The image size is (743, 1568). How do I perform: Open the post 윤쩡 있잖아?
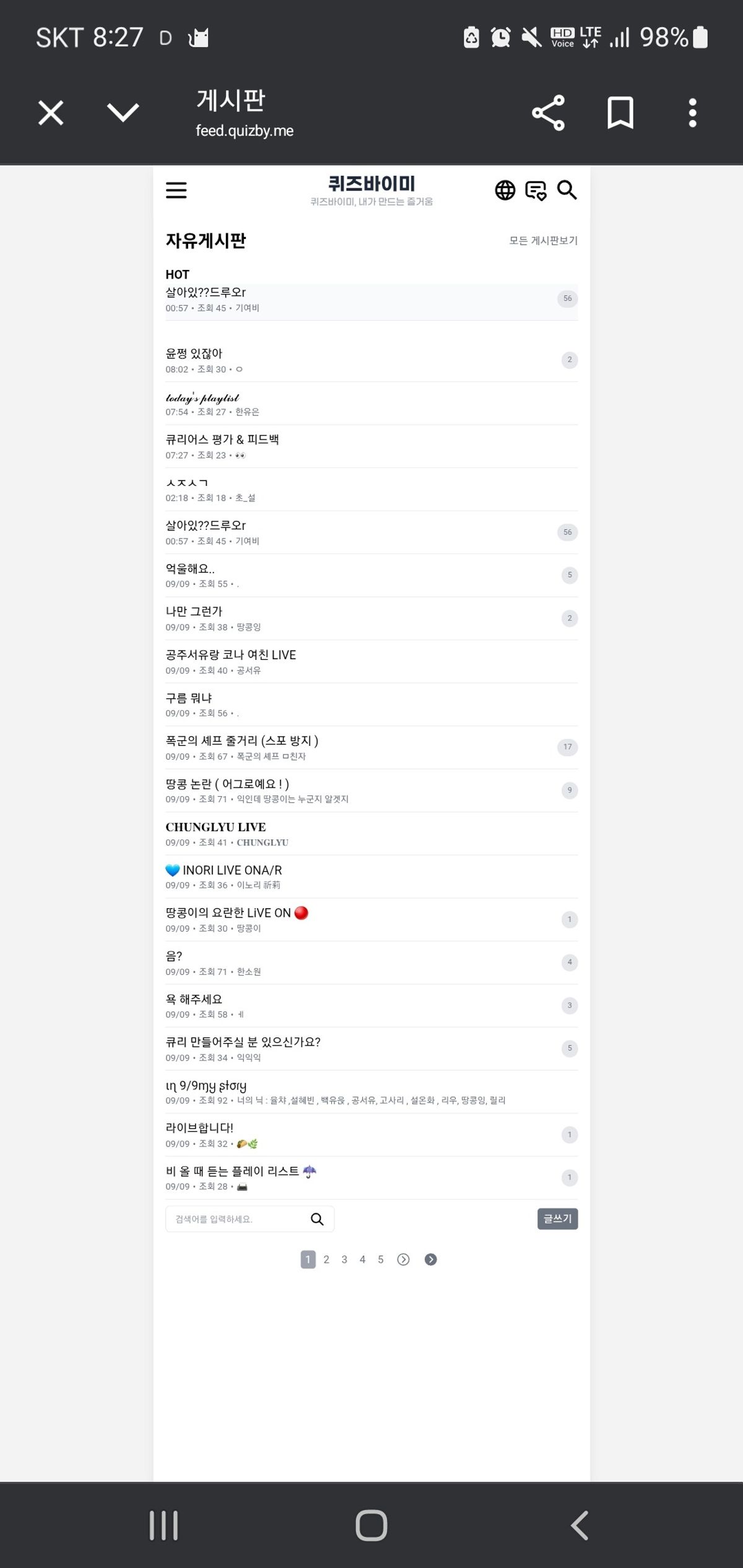194,353
